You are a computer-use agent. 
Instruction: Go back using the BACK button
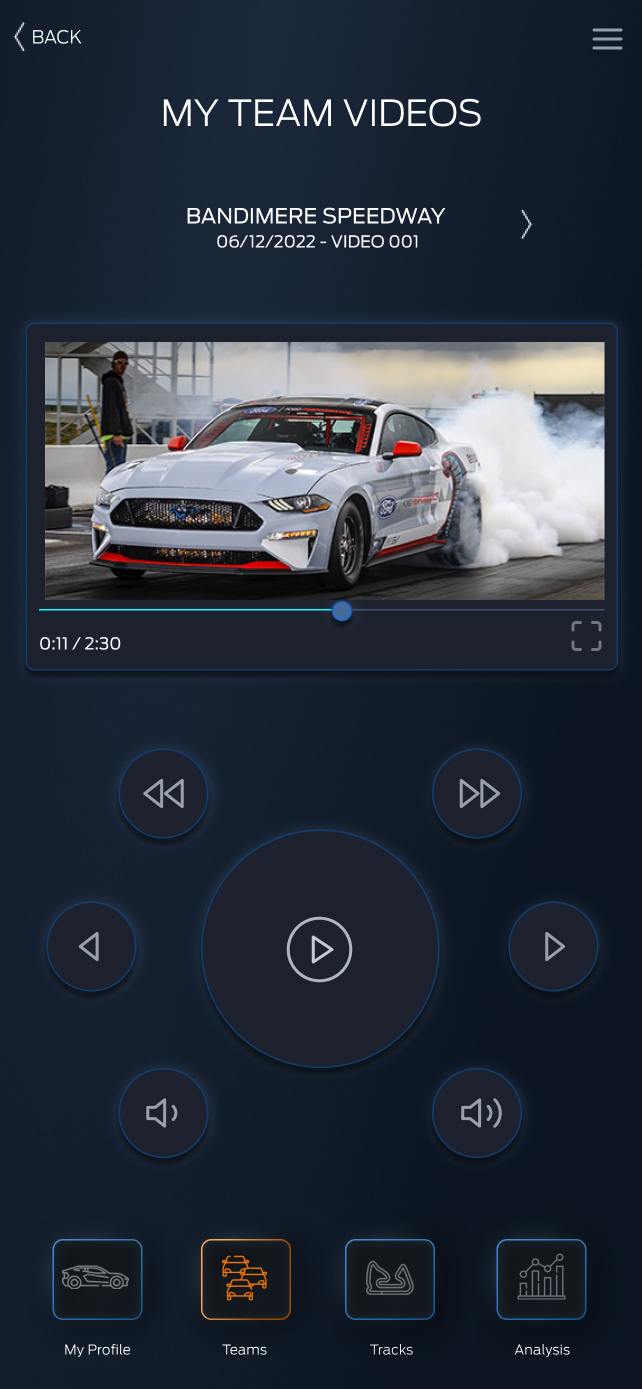[47, 37]
